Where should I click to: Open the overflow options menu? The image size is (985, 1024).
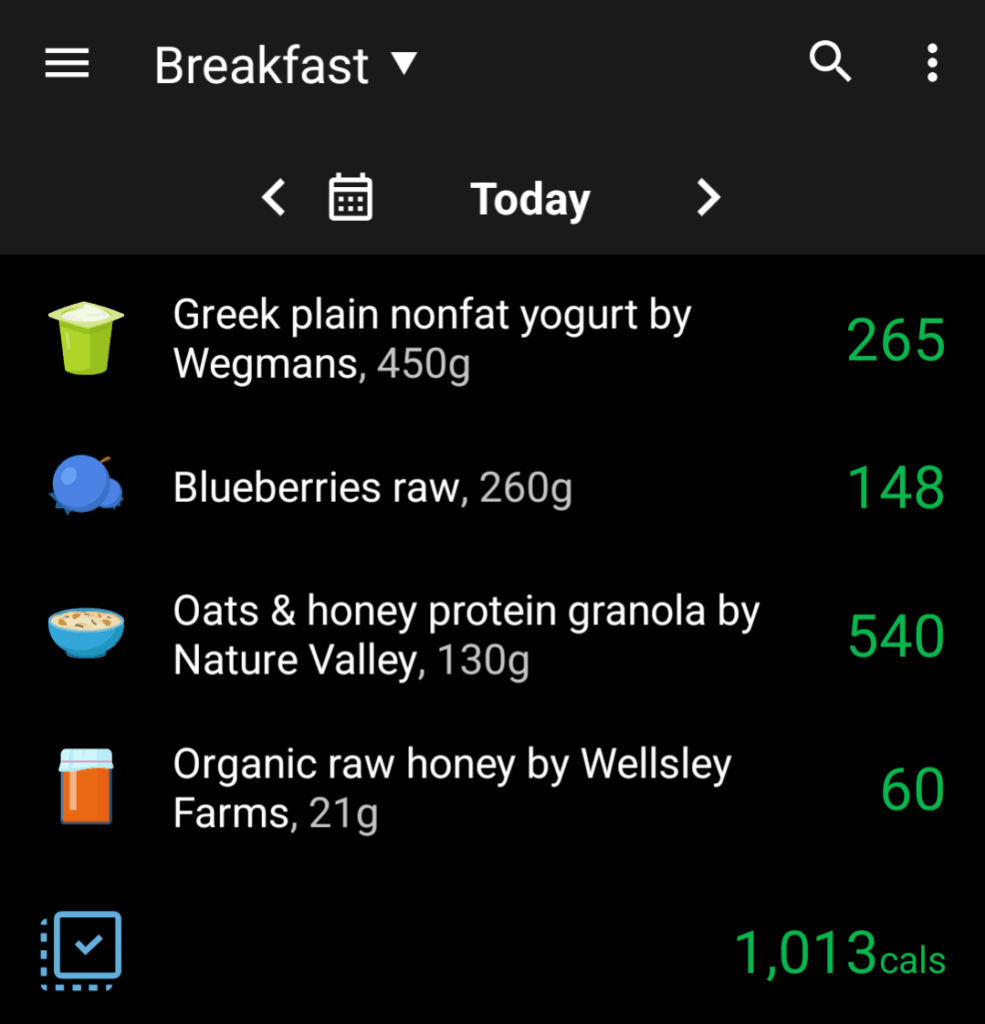pyautogui.click(x=931, y=63)
